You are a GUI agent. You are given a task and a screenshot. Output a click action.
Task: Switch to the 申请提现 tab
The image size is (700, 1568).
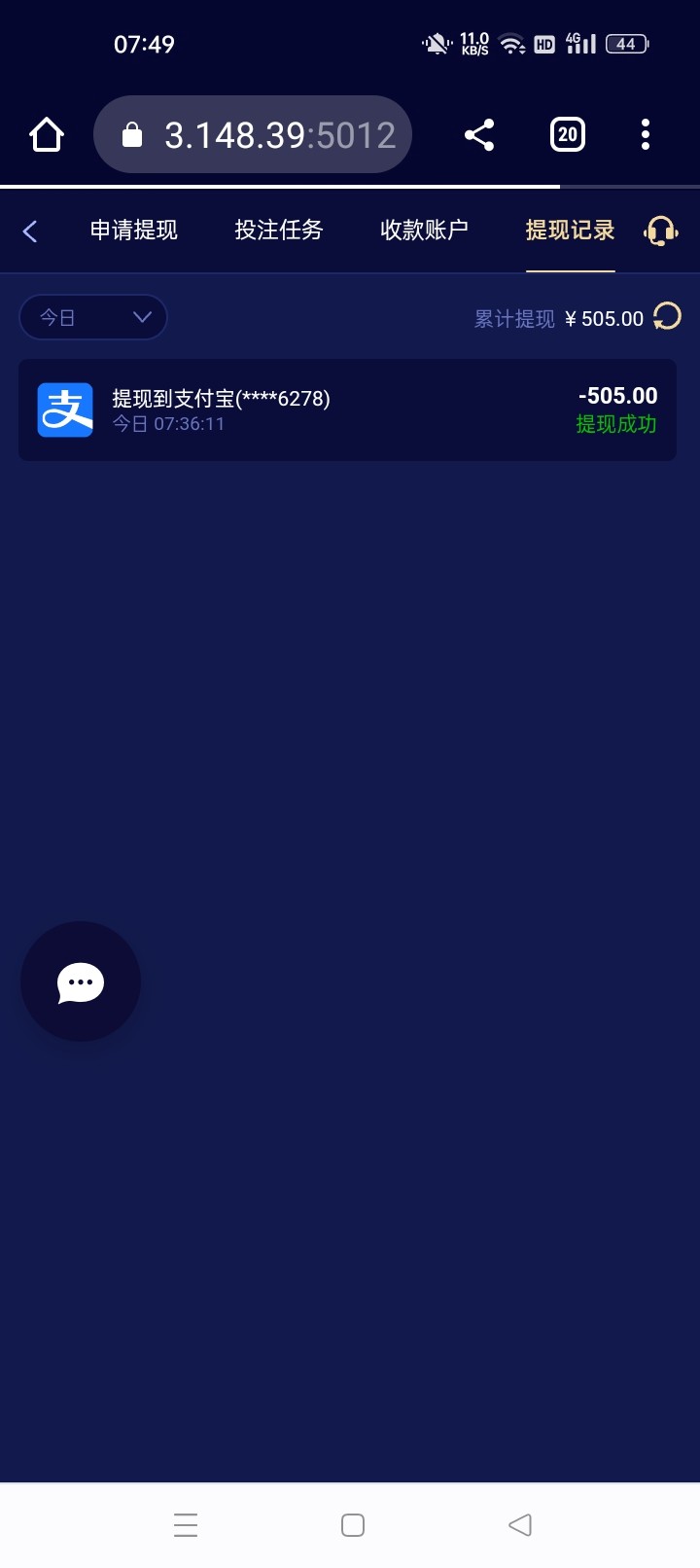tap(134, 231)
